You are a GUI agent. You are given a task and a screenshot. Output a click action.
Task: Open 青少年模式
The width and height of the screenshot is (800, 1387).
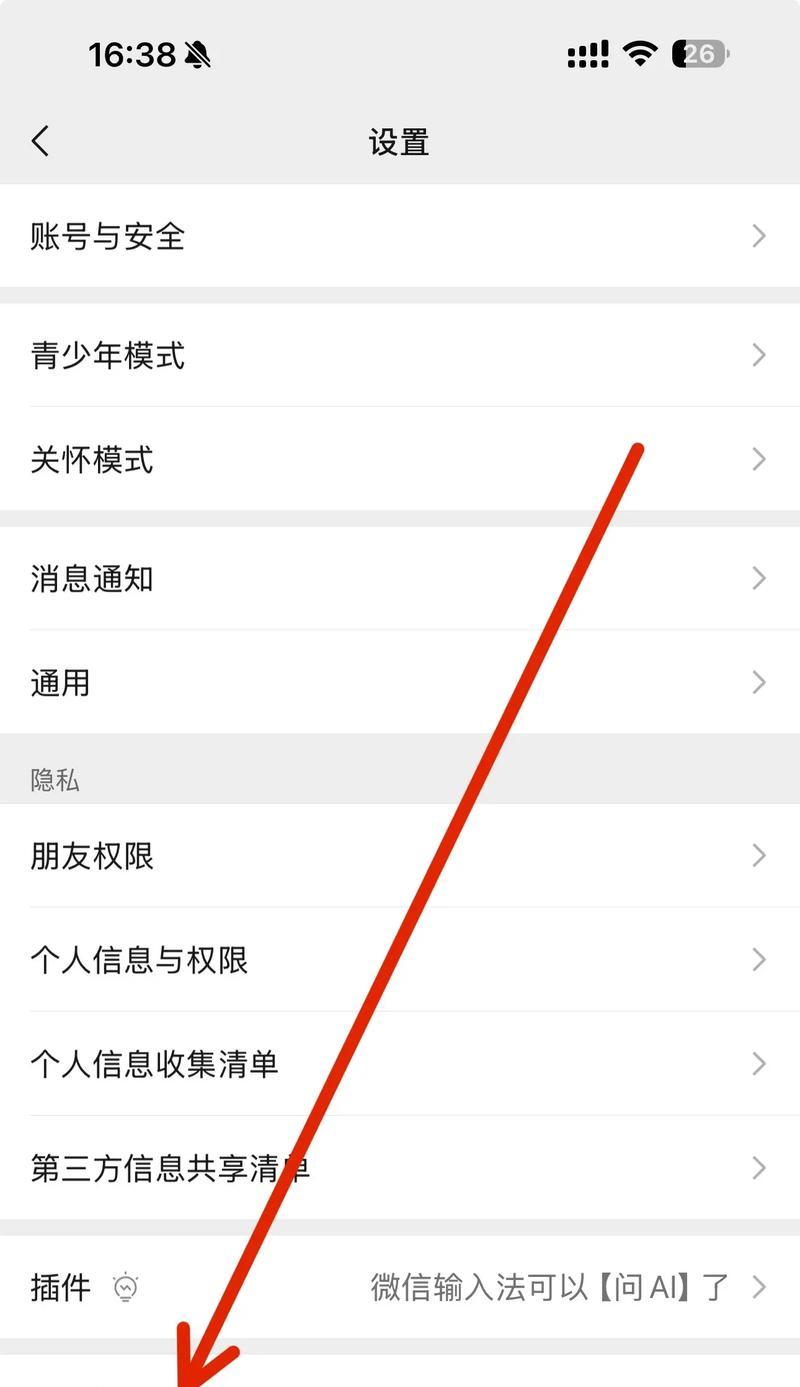coord(400,355)
